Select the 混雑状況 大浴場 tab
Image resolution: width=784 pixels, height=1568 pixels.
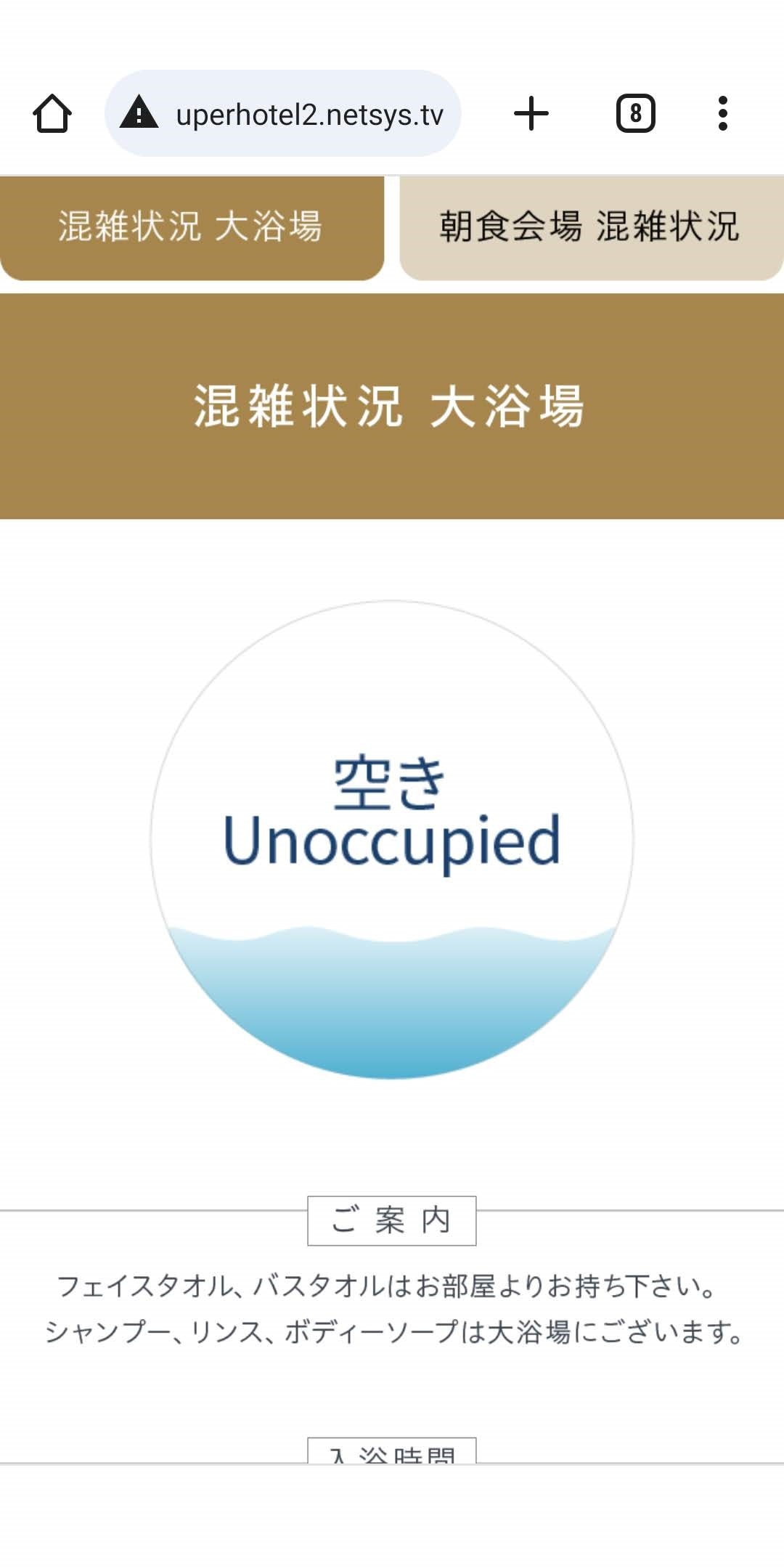click(x=192, y=228)
